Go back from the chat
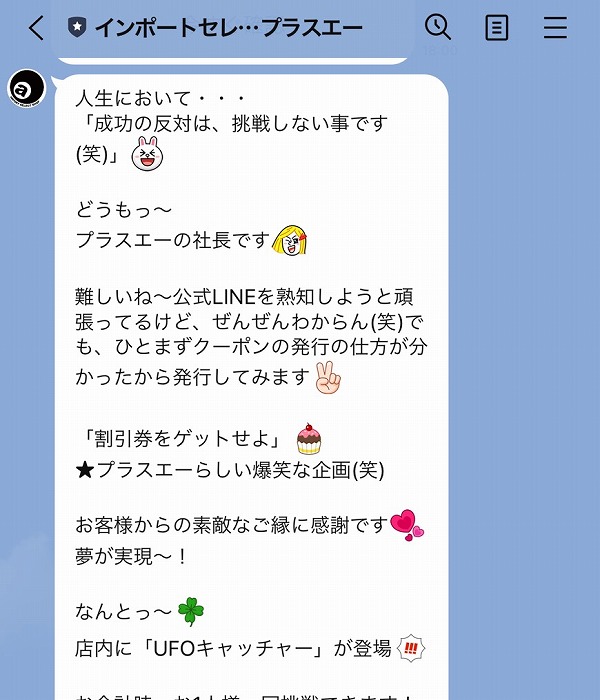 [x=36, y=28]
